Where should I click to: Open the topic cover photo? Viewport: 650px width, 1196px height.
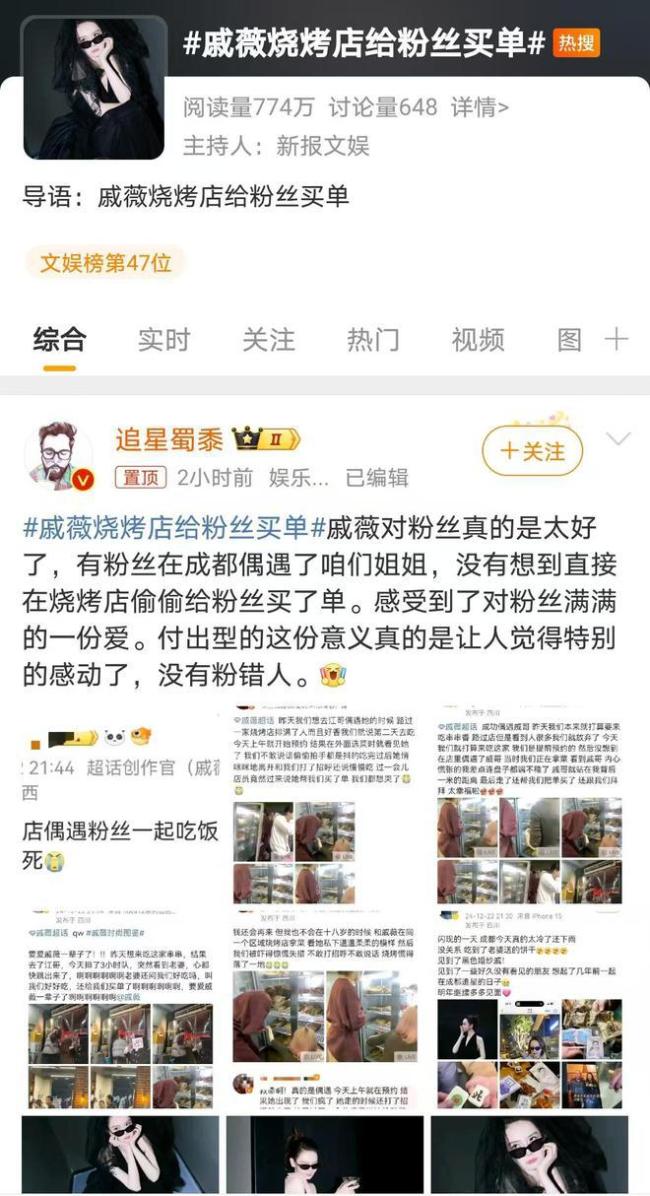point(94,88)
